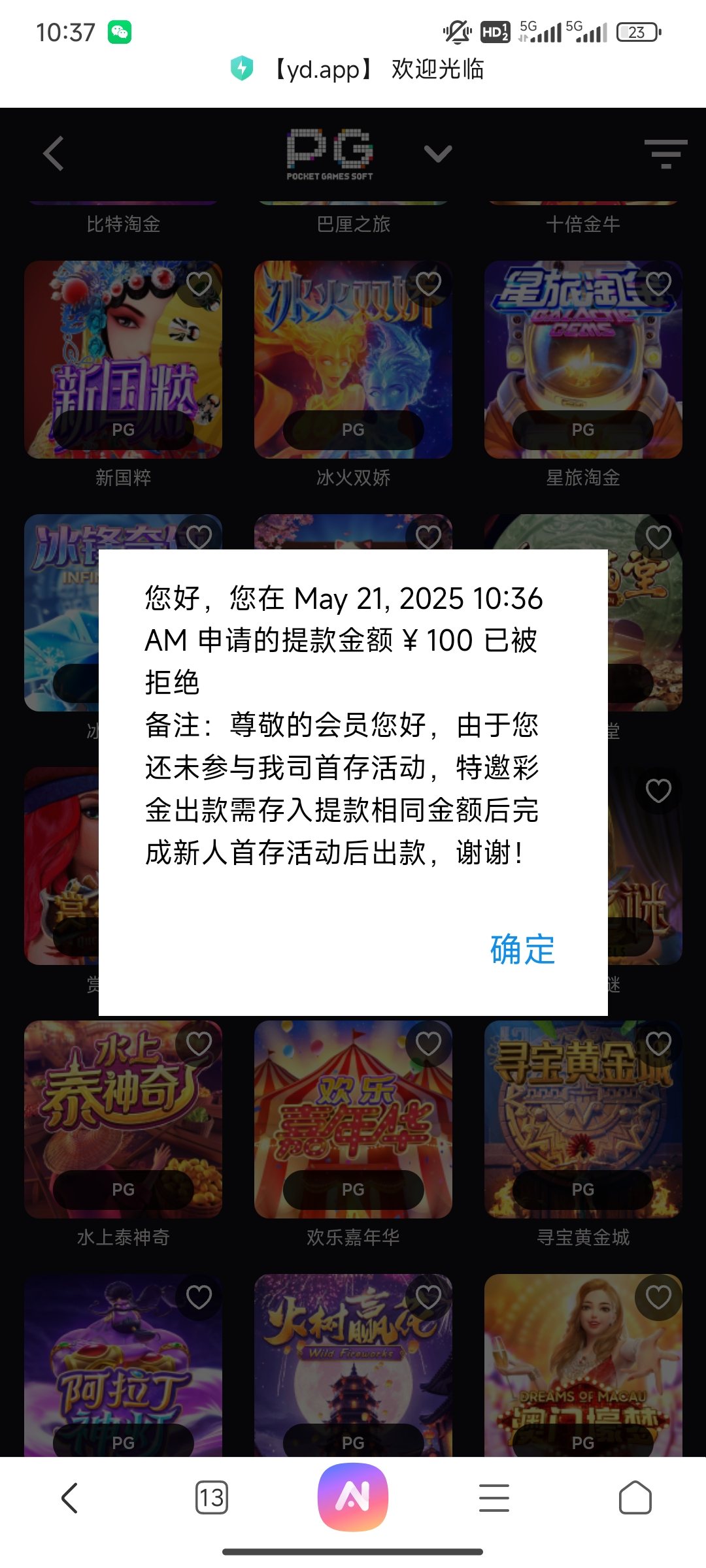Open the filter menu icon

coord(665,154)
